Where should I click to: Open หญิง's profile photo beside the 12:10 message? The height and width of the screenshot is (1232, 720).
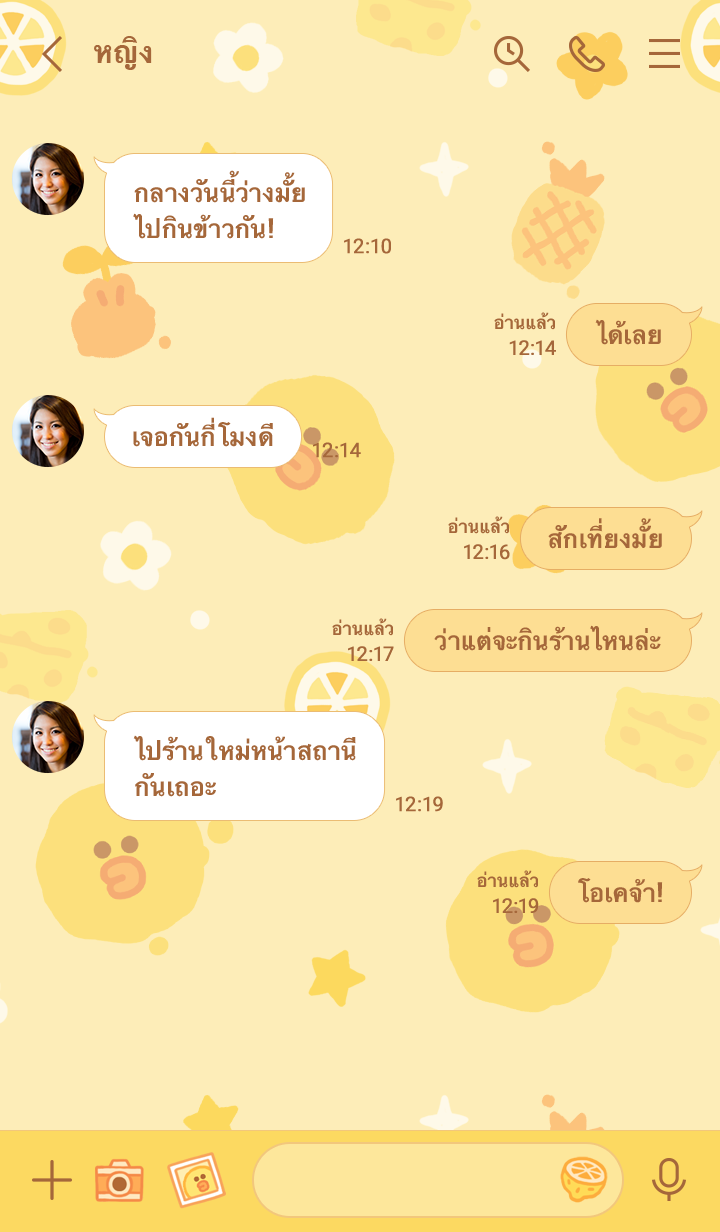(x=48, y=179)
